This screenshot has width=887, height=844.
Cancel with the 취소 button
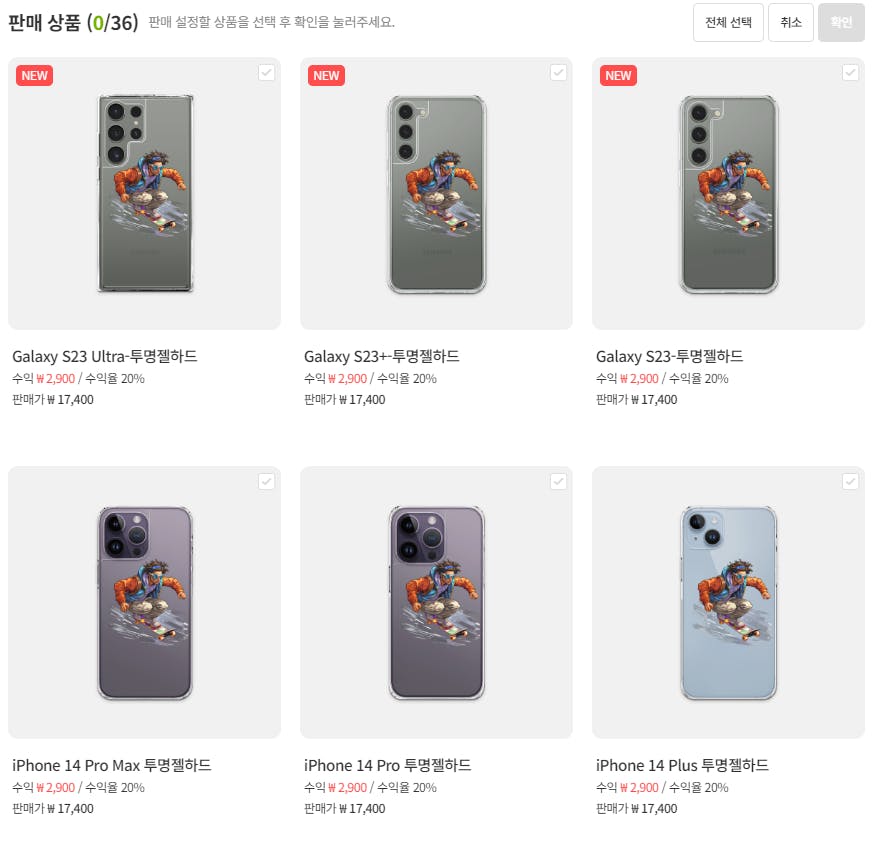(790, 22)
